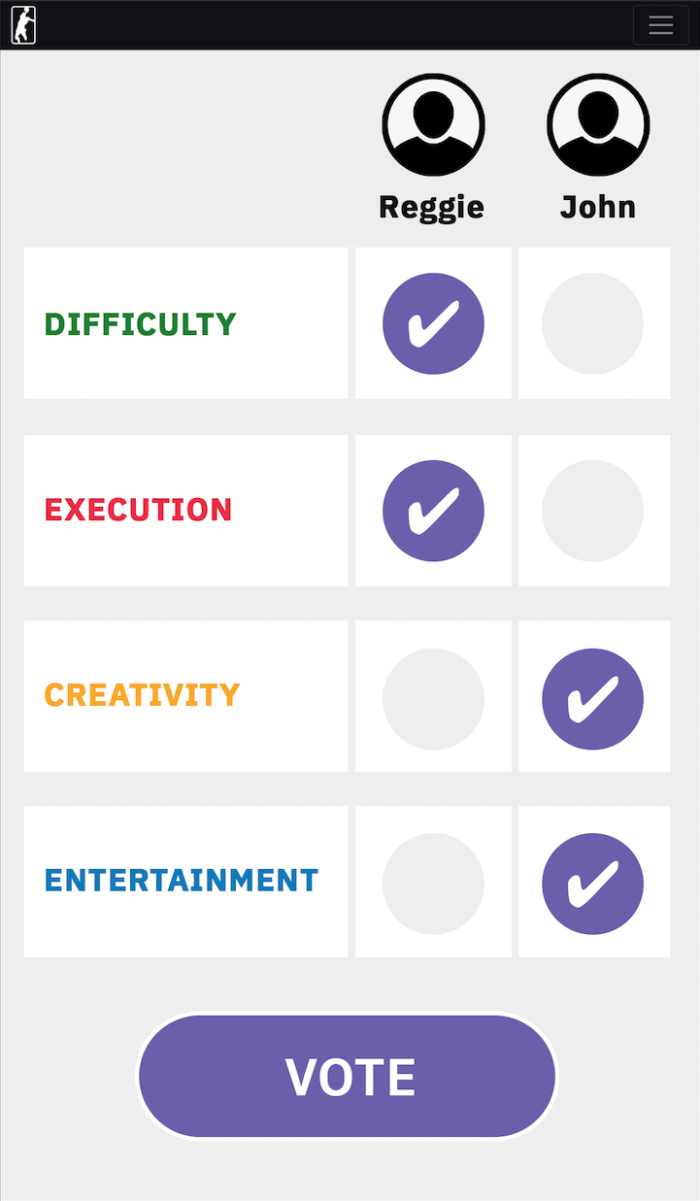700x1201 pixels.
Task: Select Reggie for Execution
Action: [433, 510]
